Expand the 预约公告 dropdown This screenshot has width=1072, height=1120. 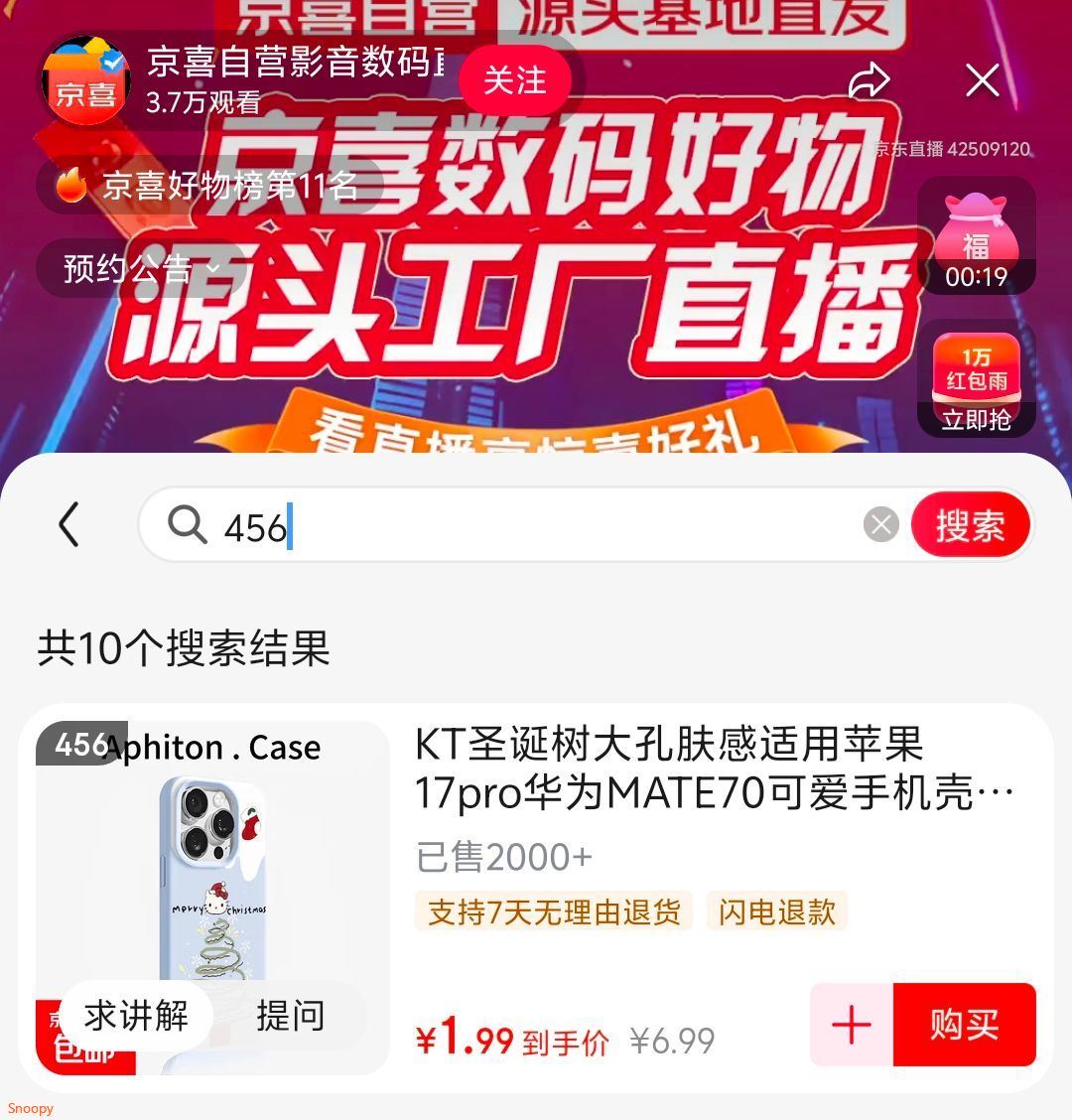141,268
